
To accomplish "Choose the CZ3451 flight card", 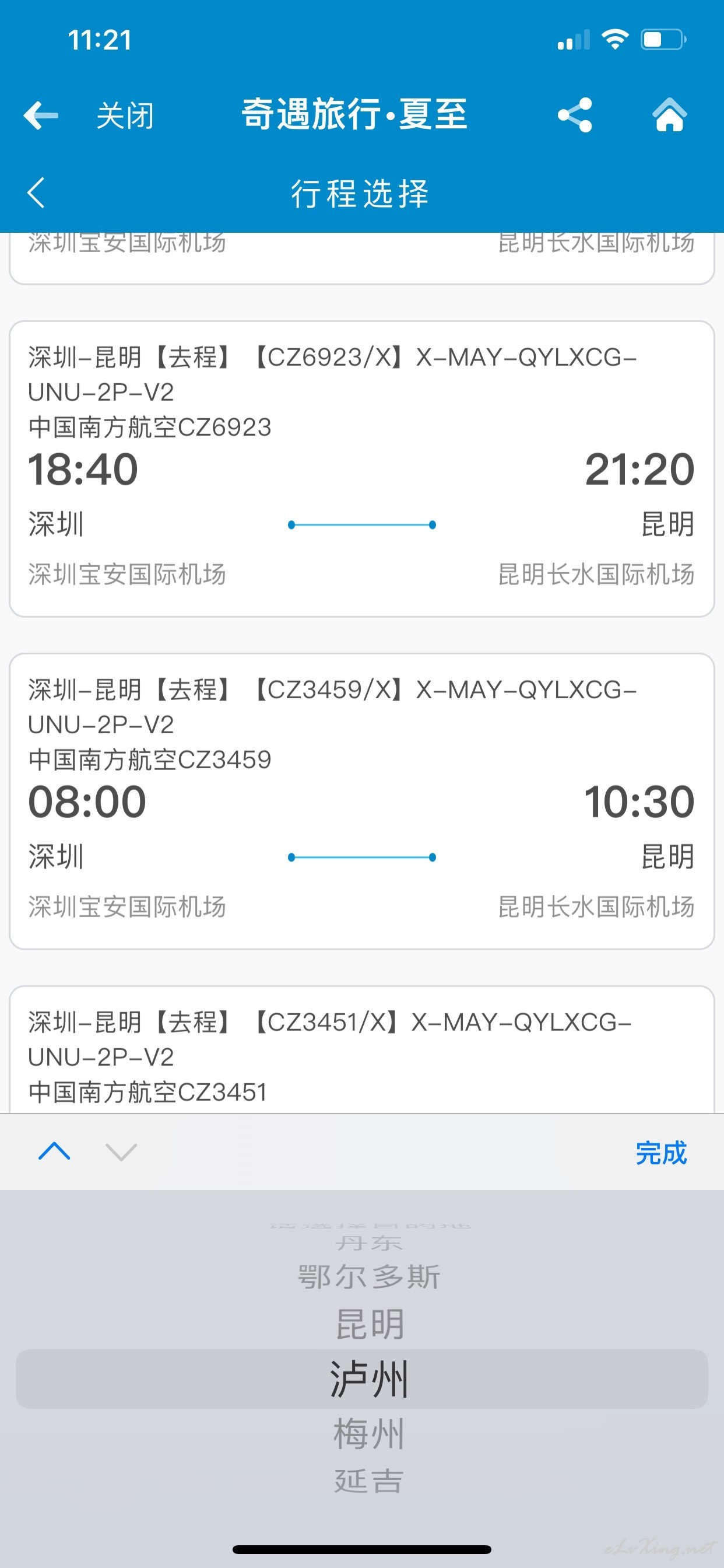I will click(362, 1049).
